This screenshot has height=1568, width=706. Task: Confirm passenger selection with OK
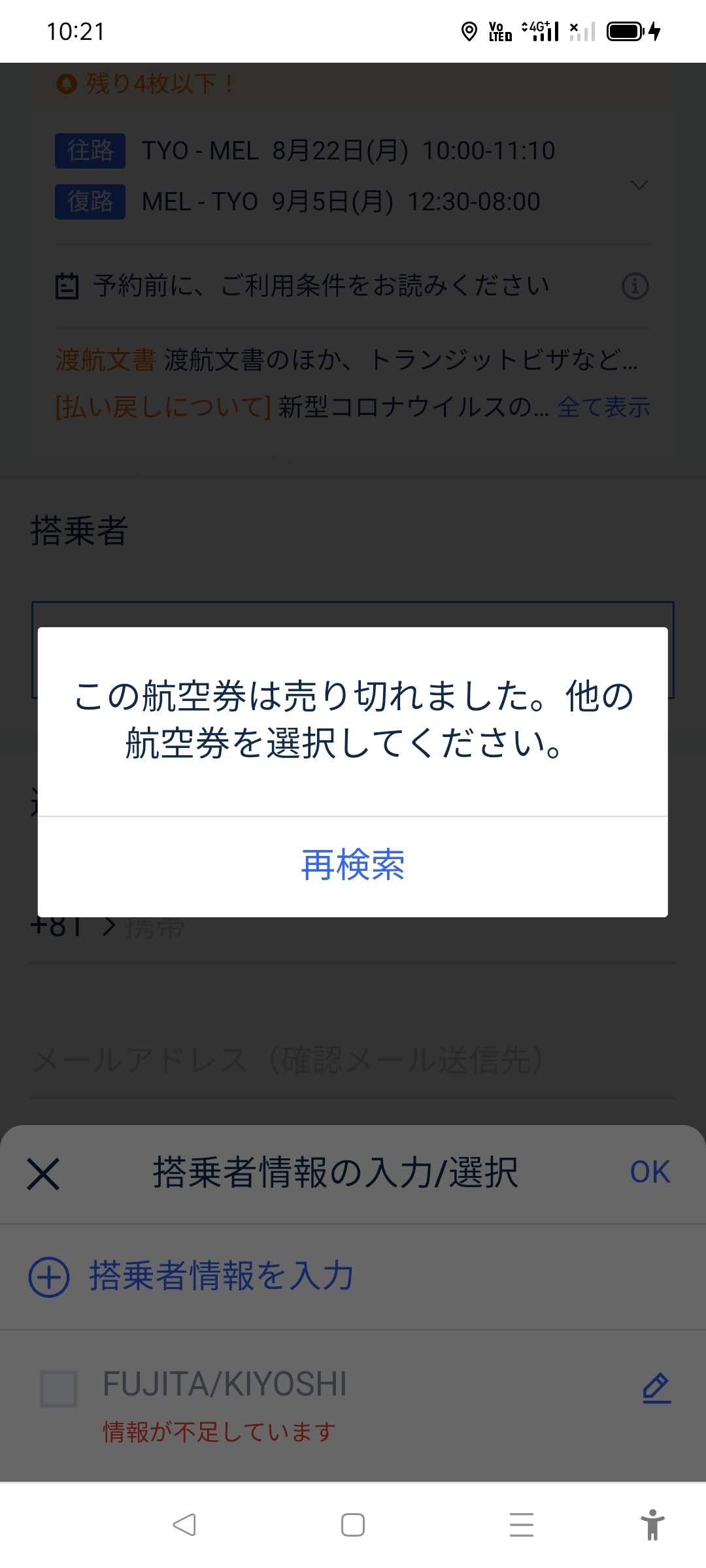pyautogui.click(x=649, y=1172)
